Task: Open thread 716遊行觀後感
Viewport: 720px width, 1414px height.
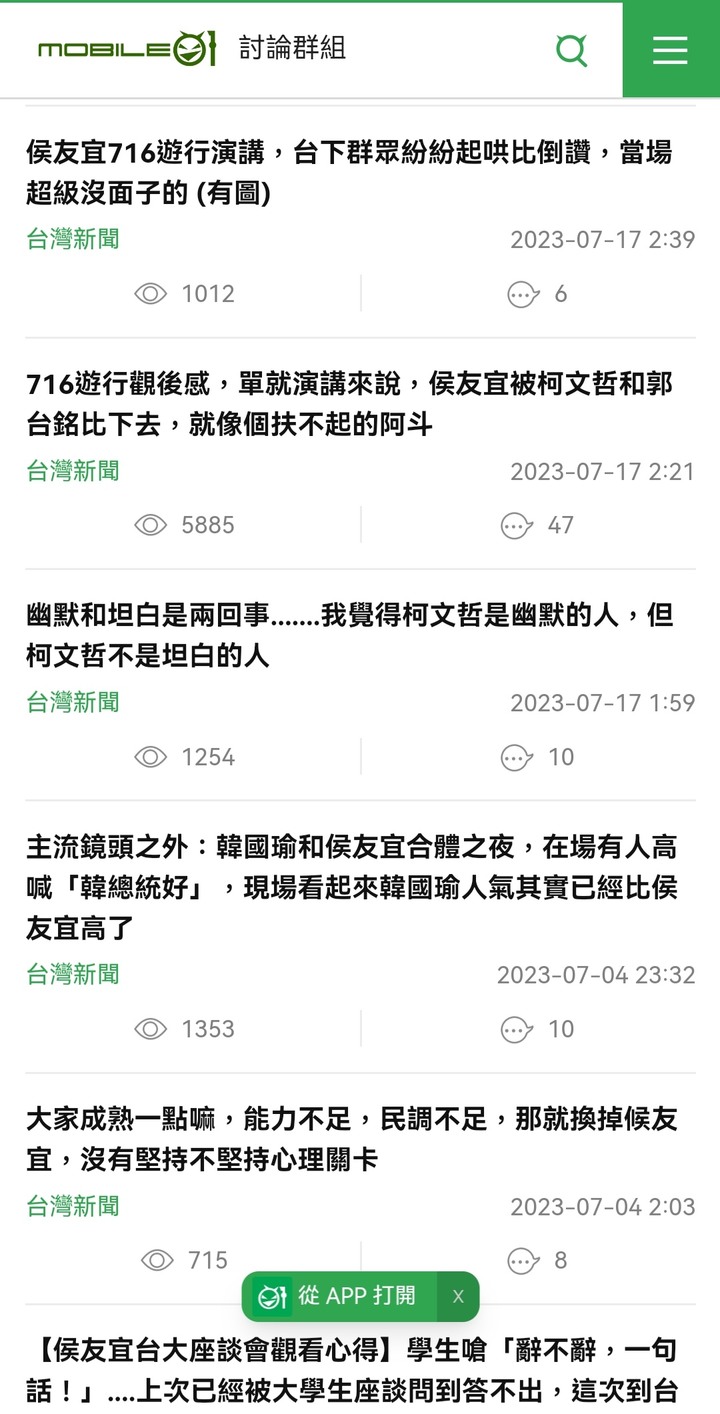Action: (348, 404)
